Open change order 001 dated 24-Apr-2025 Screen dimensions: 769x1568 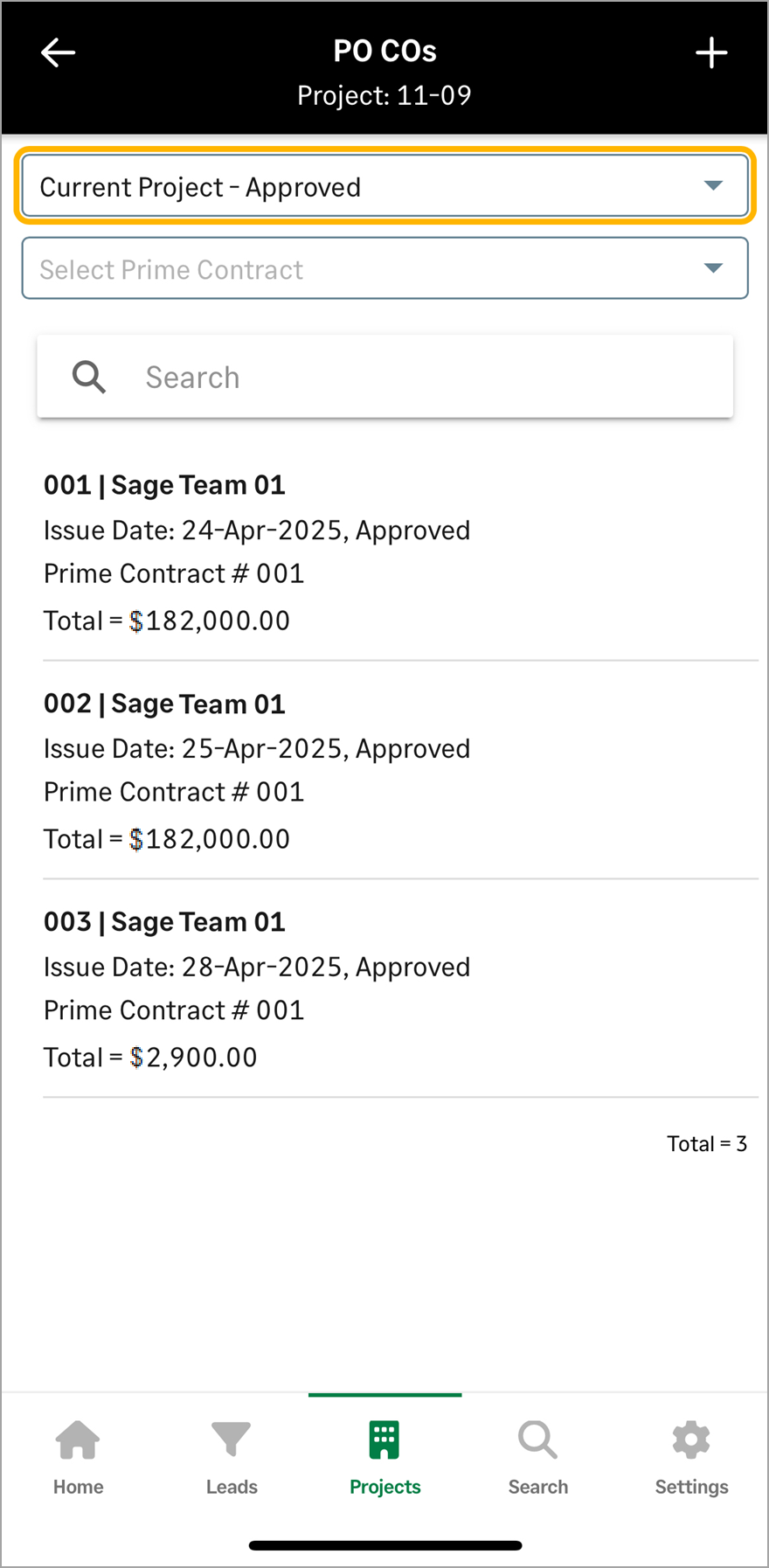click(400, 552)
